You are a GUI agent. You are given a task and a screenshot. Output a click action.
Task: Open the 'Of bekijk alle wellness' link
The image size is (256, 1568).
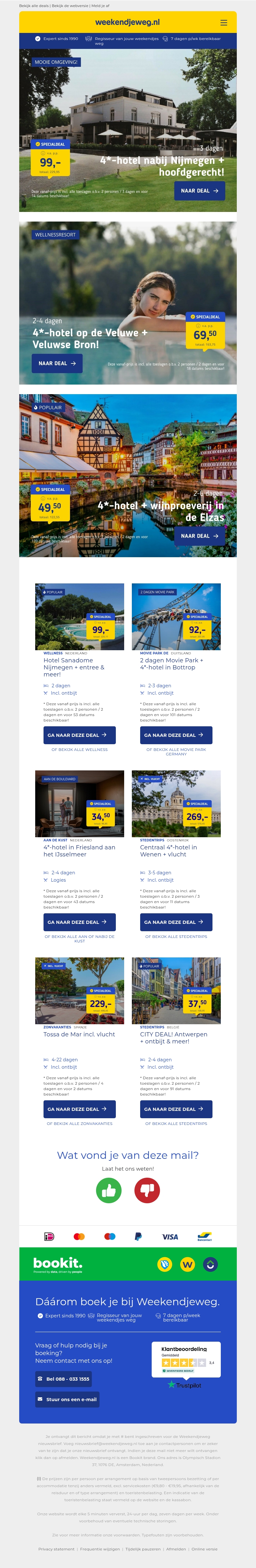pos(79,750)
